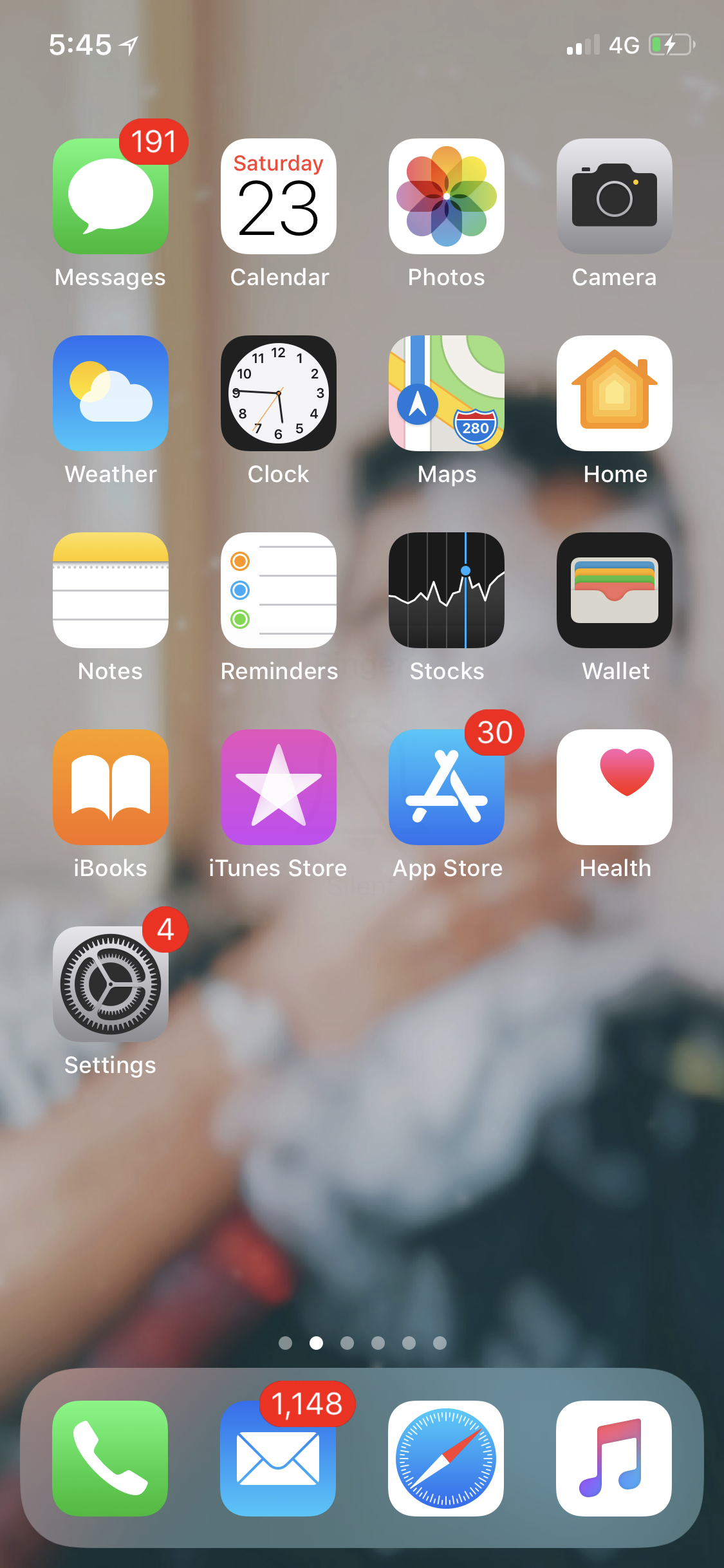Launch the Health app

[615, 787]
